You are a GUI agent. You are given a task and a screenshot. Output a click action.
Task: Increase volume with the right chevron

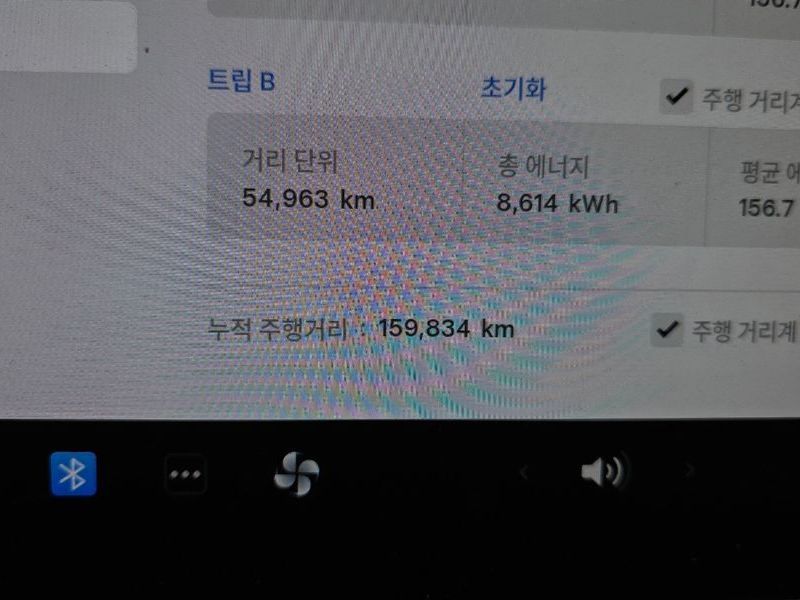pos(688,470)
